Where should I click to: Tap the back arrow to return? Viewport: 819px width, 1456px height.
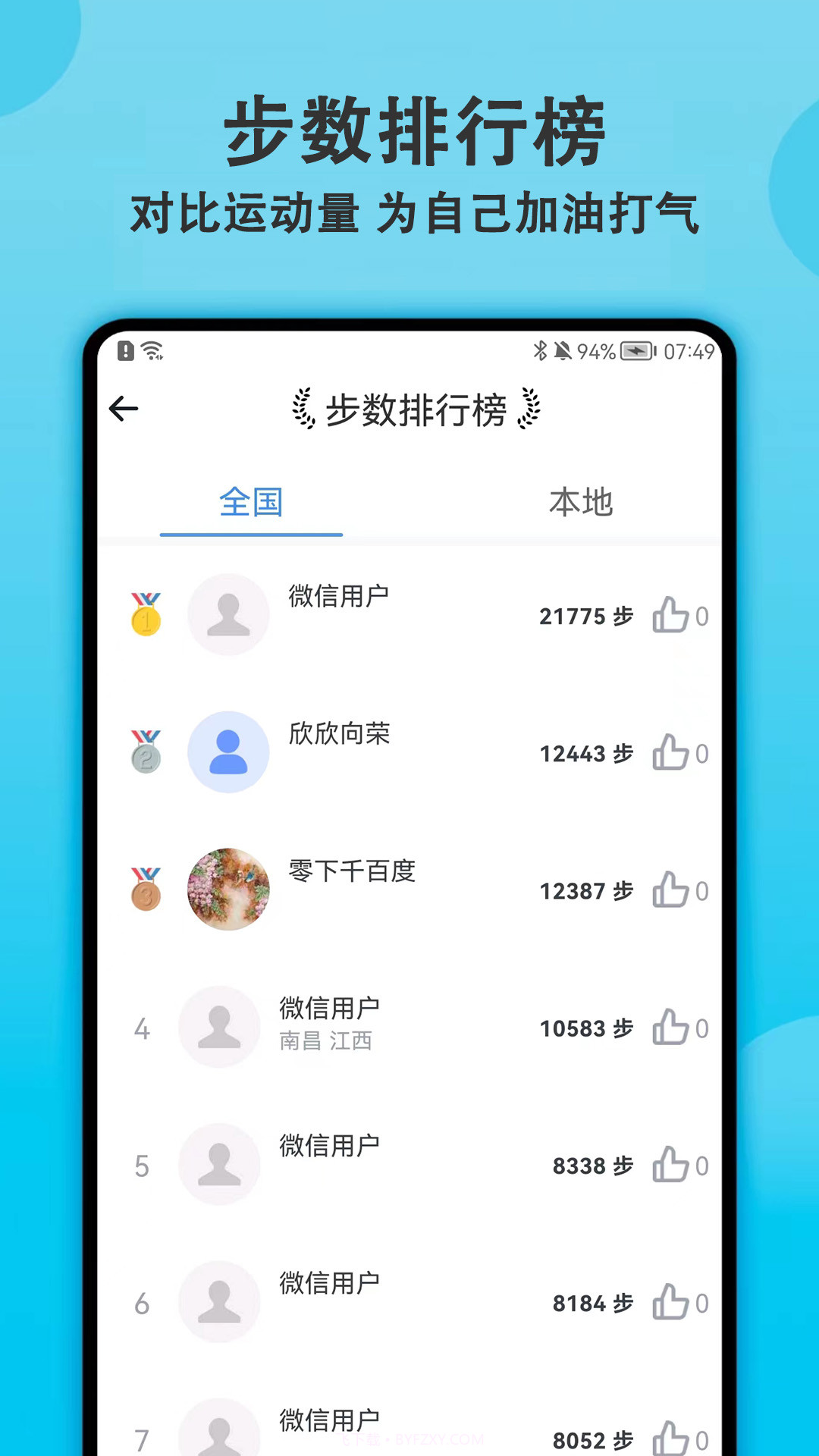(x=123, y=408)
